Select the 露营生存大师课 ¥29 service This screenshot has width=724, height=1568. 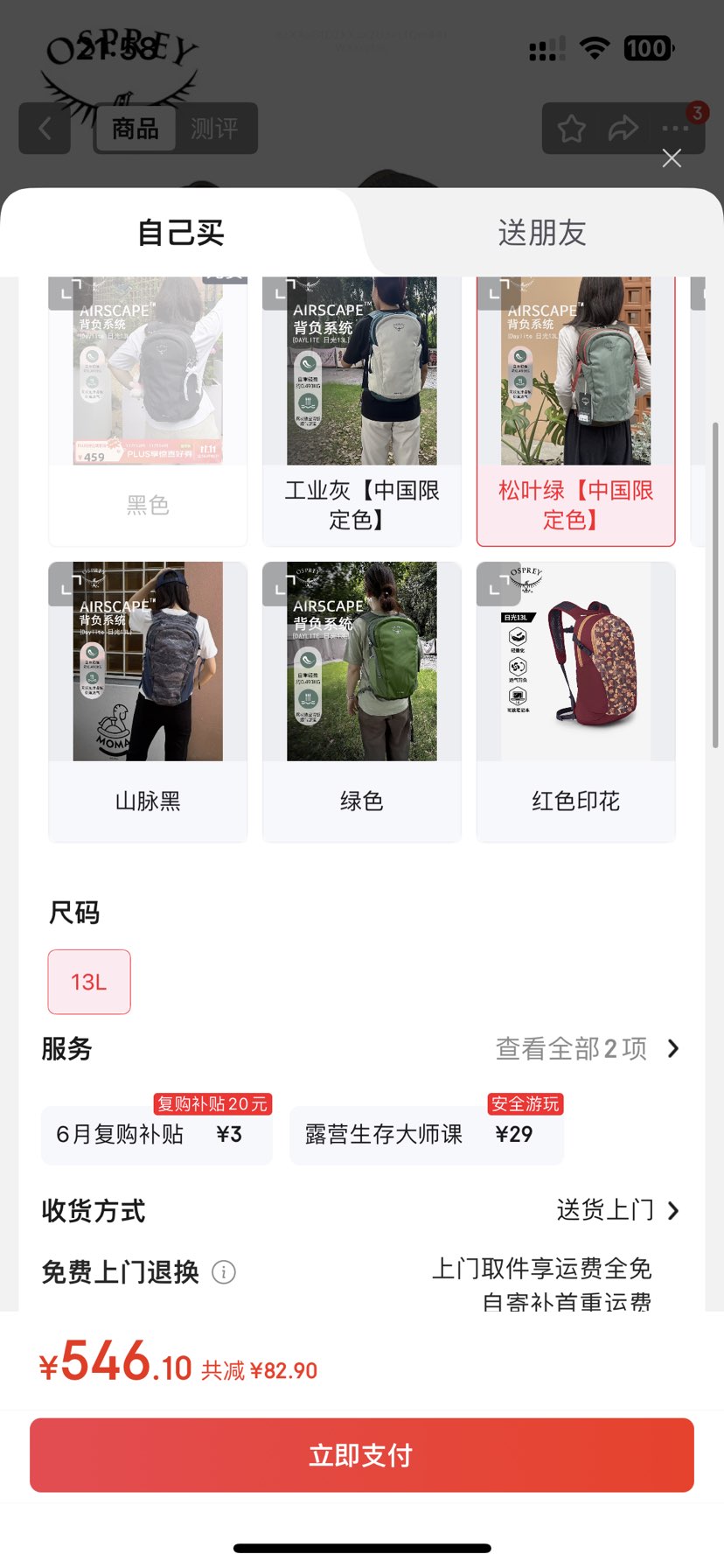point(426,1134)
